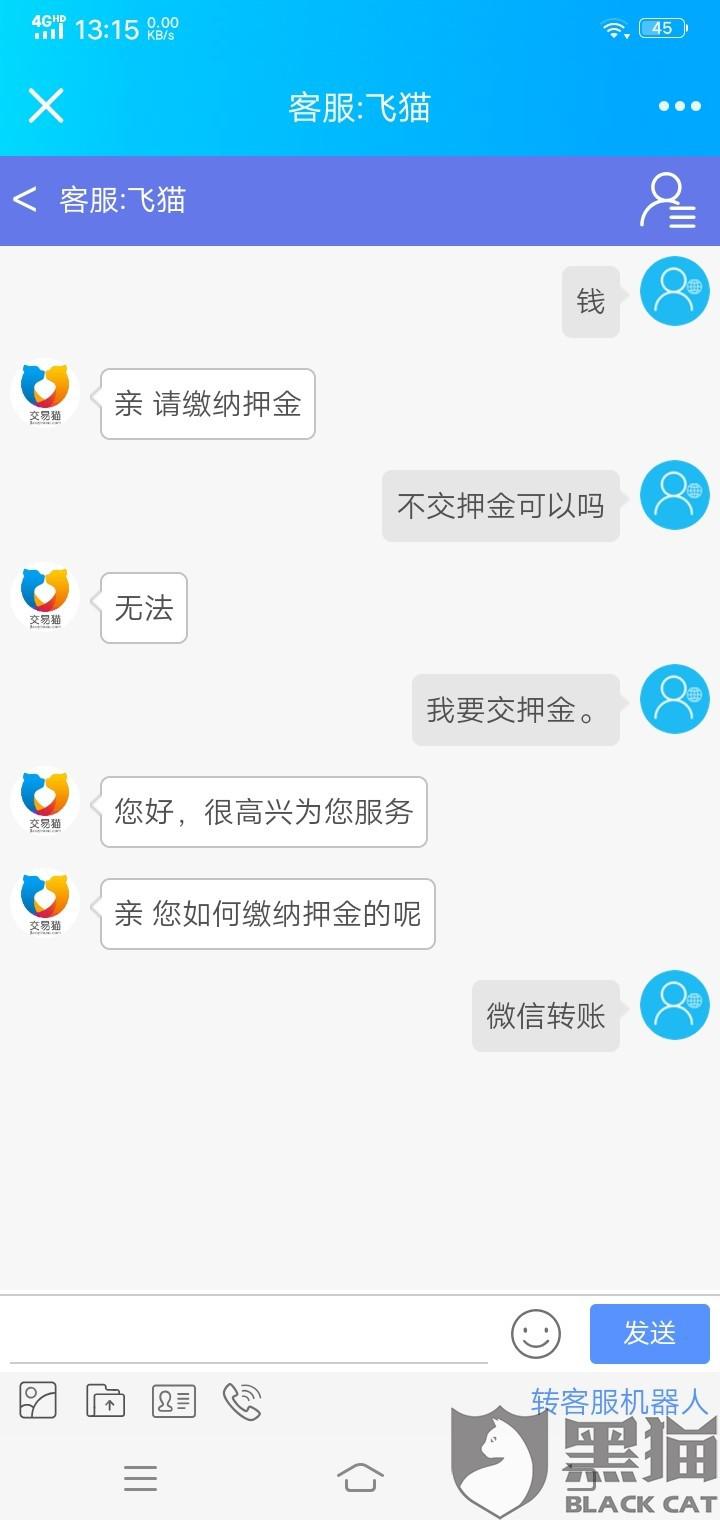Go to the phone's home screen

tap(360, 1478)
